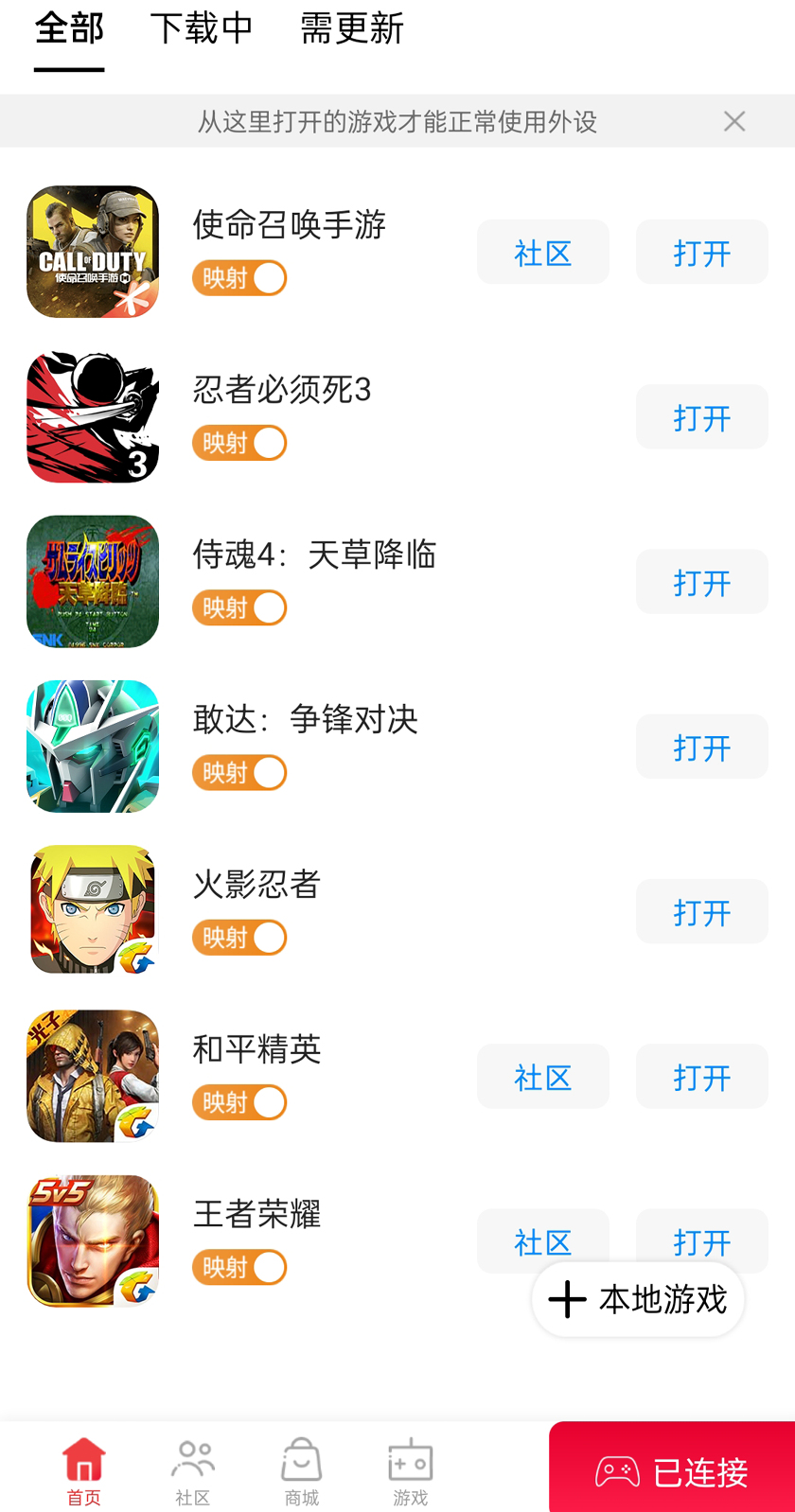Select the 侍魂4：天草降临 game icon
This screenshot has width=795, height=1512.
coord(92,581)
